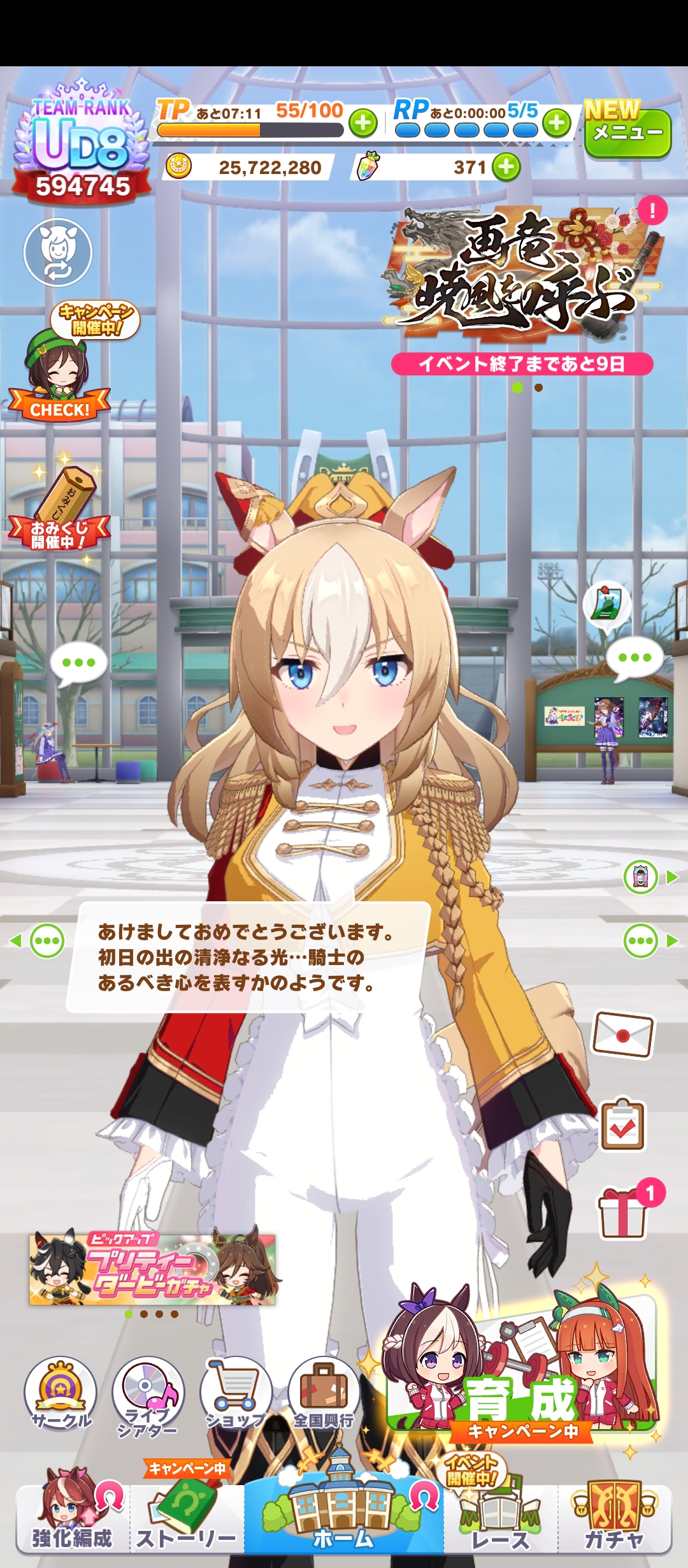Tap the plus button to refill RP
This screenshot has width=688, height=1568.
tap(557, 123)
